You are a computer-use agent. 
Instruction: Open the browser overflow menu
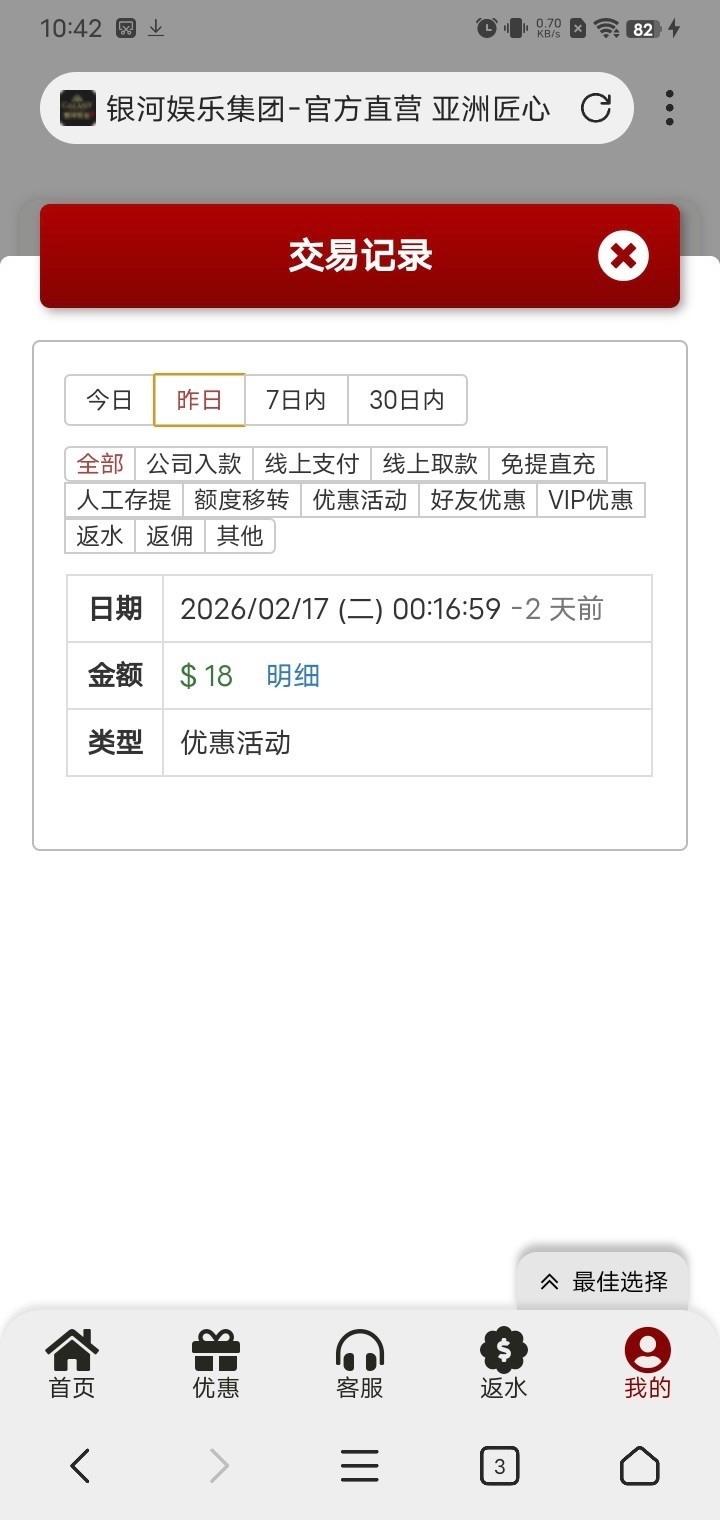pyautogui.click(x=669, y=108)
